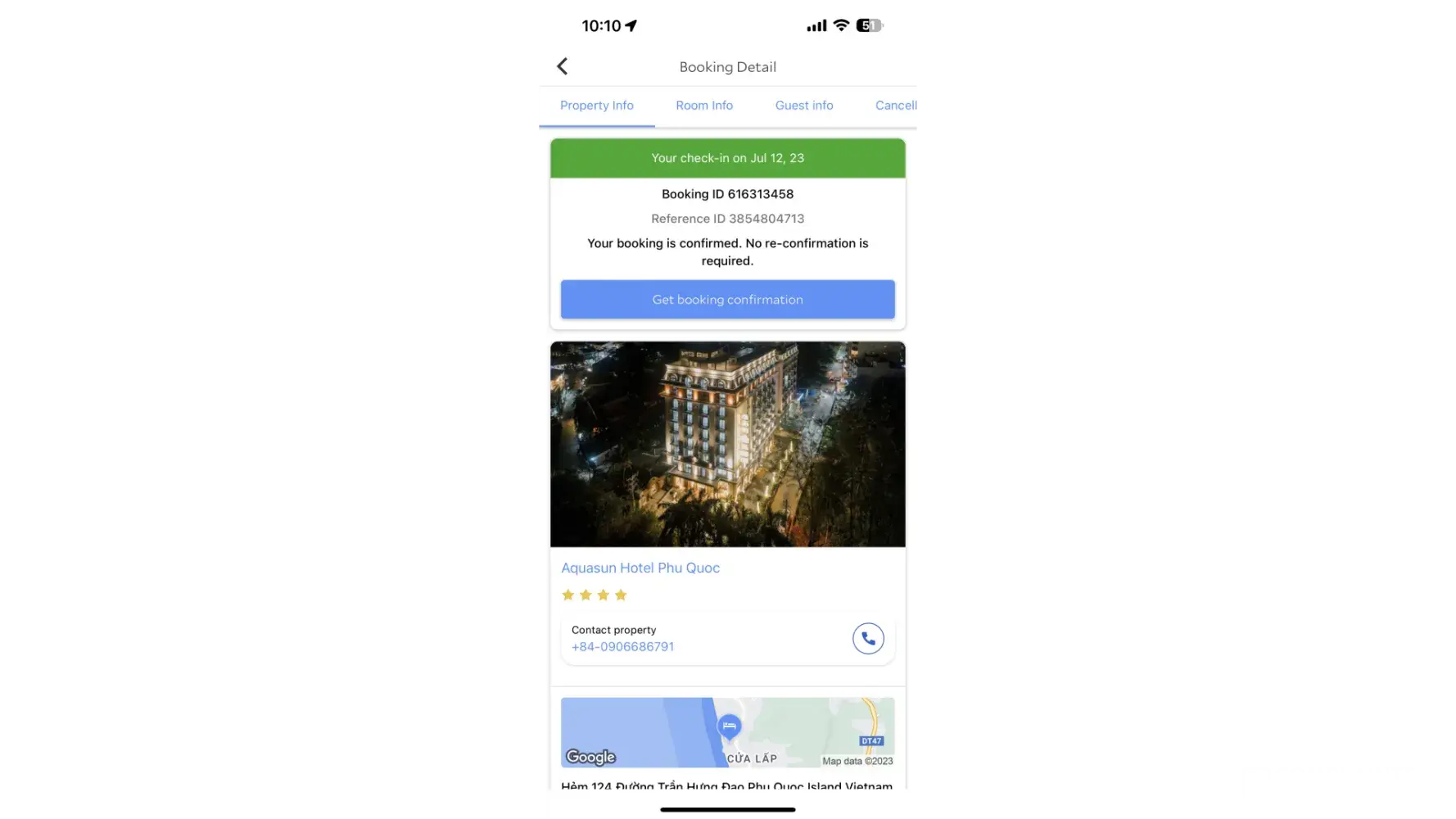Call the property with phone icon
Viewport: 1456px width, 819px height.
coord(868,638)
